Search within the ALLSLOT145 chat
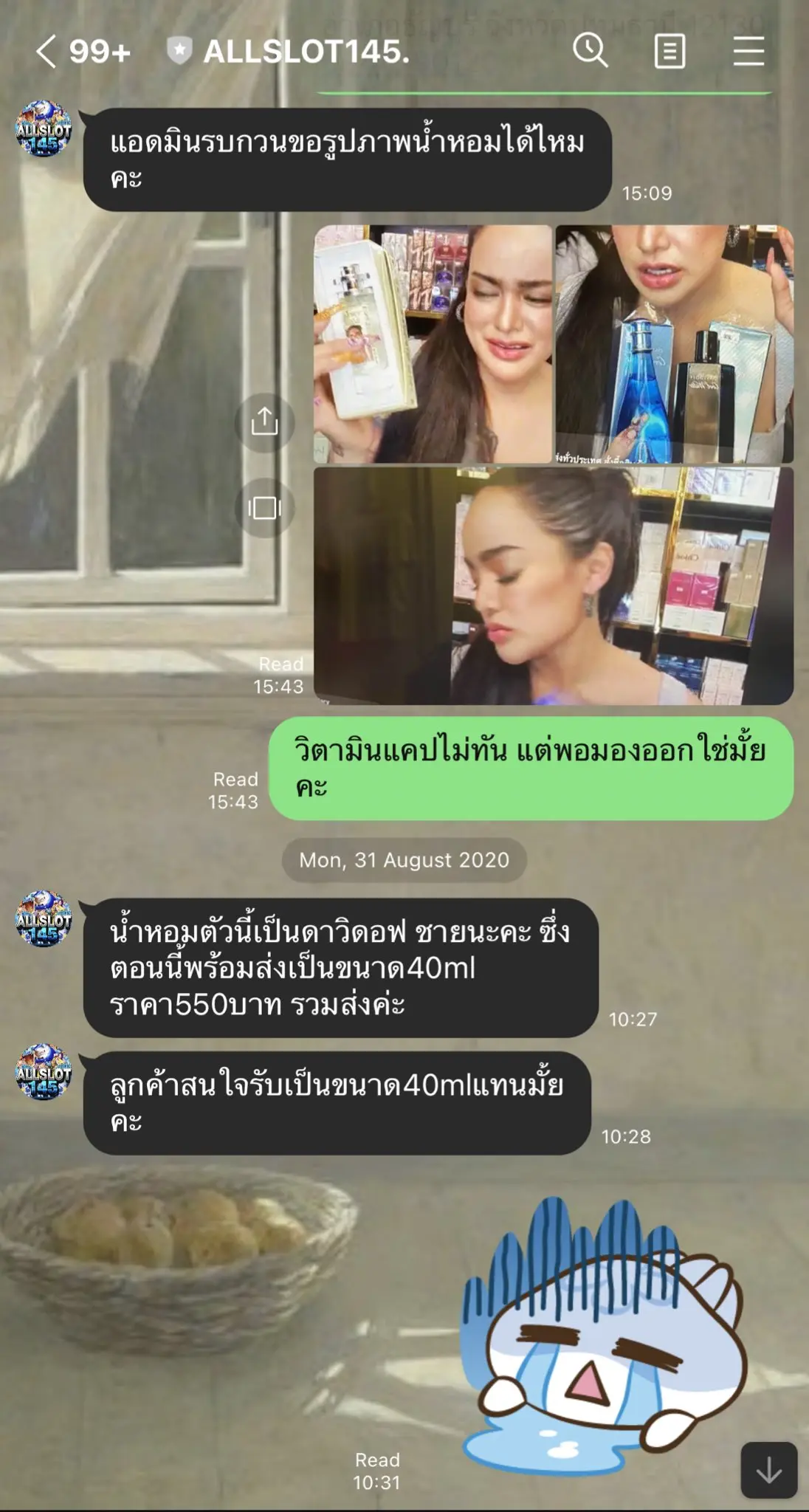809x1512 pixels. point(591,52)
